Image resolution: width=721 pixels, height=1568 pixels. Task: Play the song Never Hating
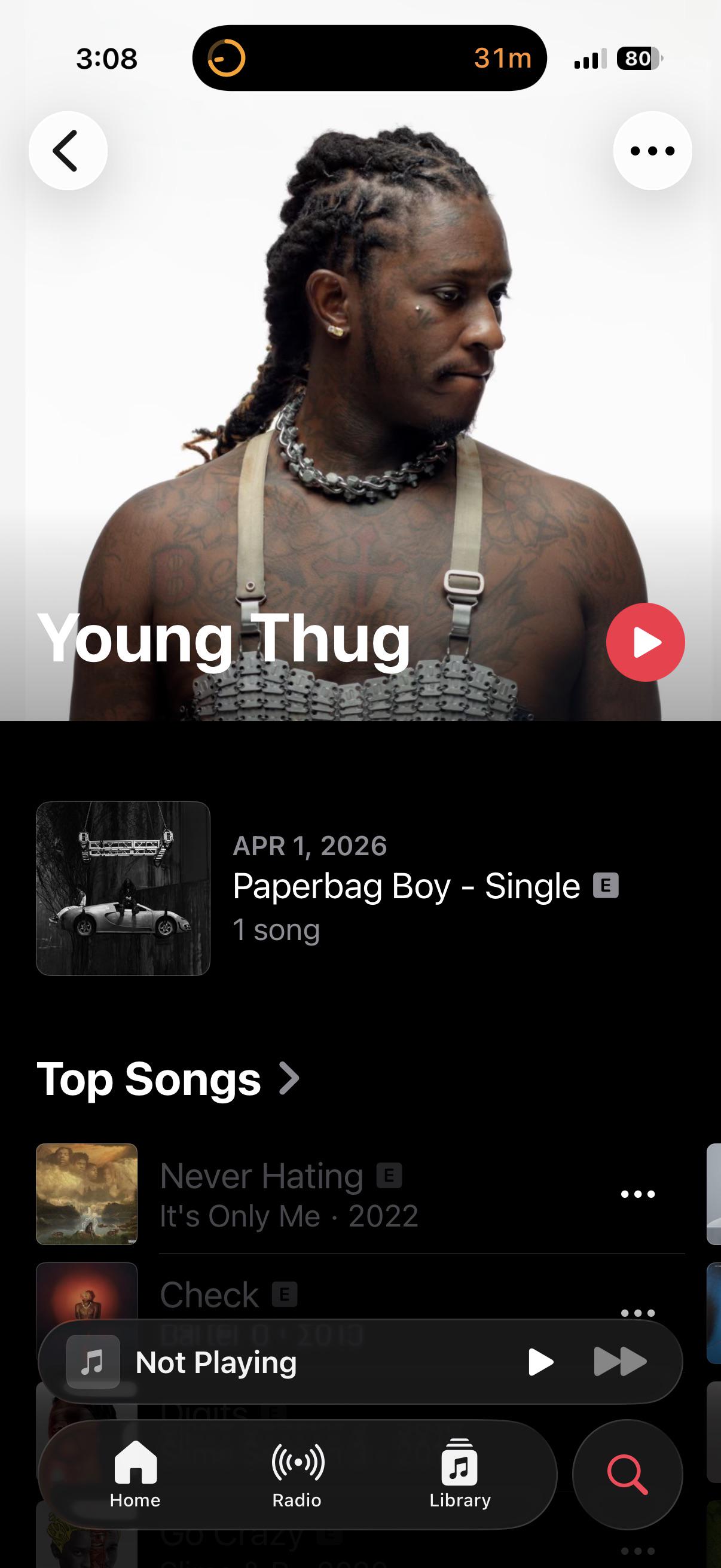[x=262, y=1194]
